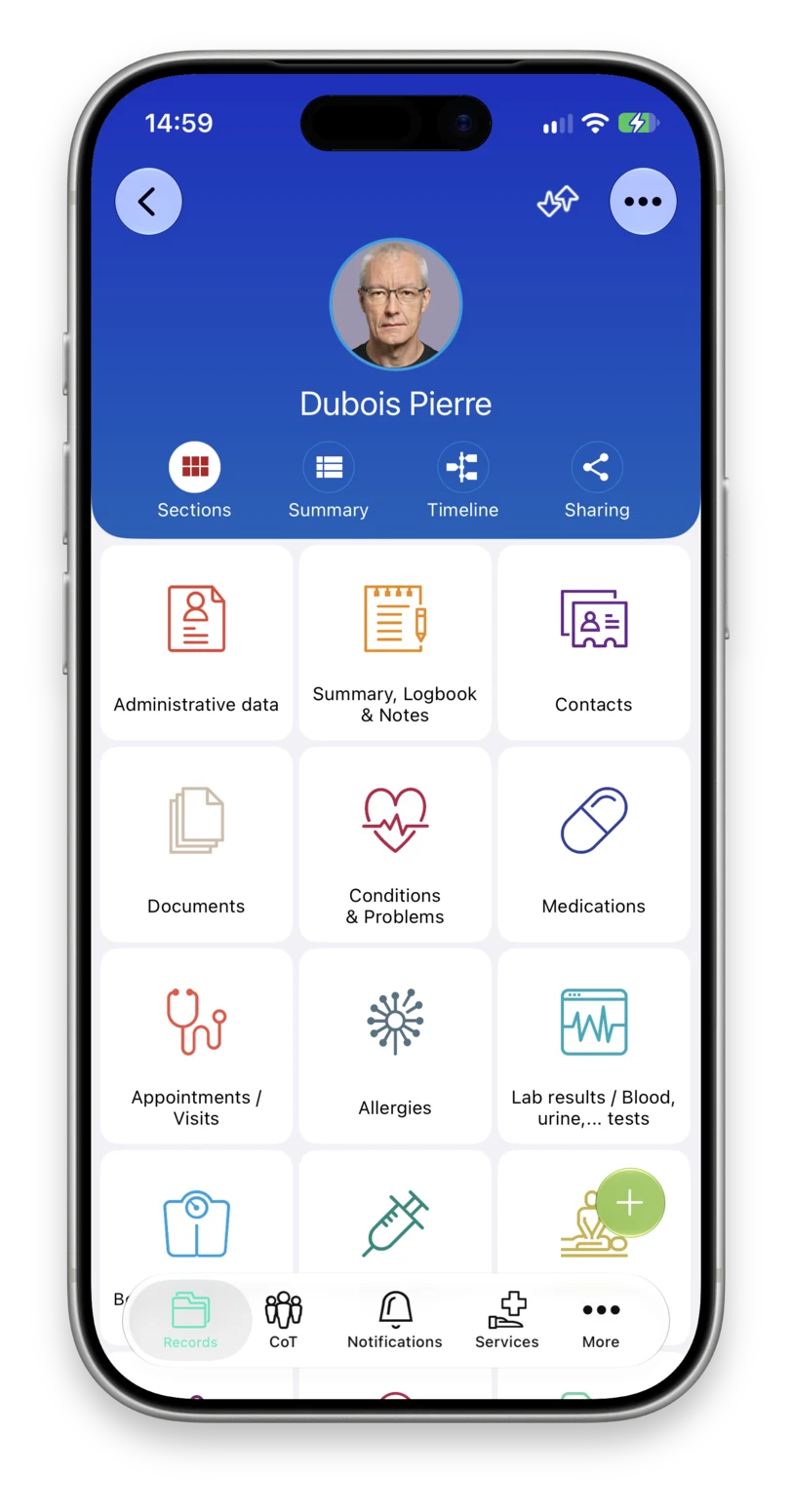View the Allergies section
Viewport: 792px width, 1512px height.
pos(395,1046)
